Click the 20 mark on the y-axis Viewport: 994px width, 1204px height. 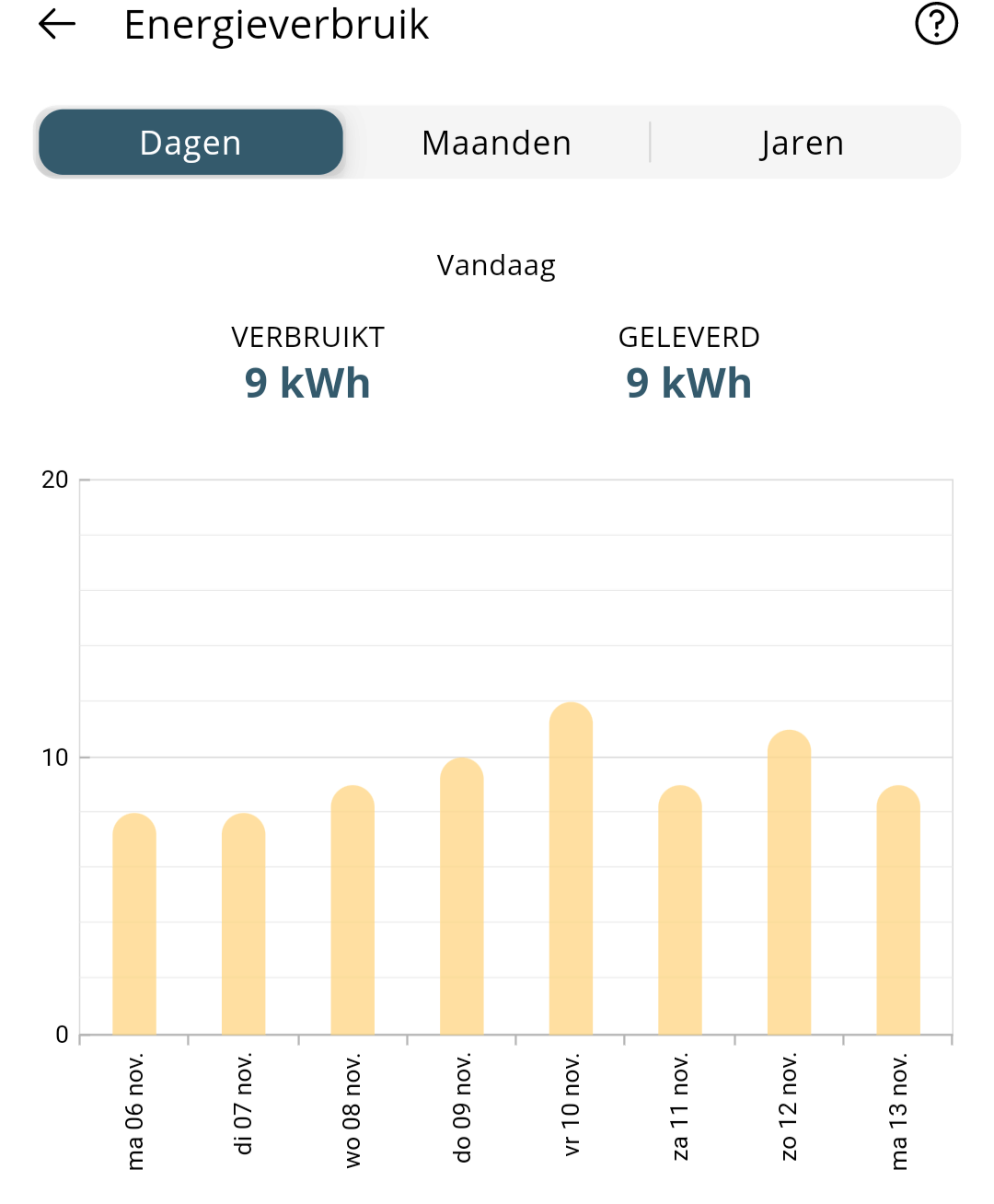pos(55,479)
